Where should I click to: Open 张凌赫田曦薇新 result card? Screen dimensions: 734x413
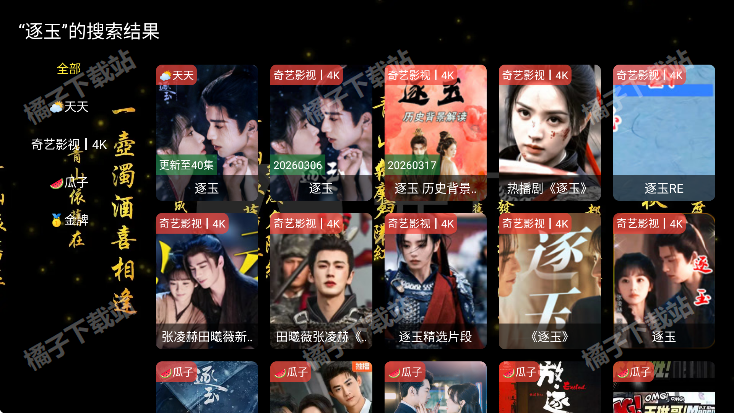point(206,280)
